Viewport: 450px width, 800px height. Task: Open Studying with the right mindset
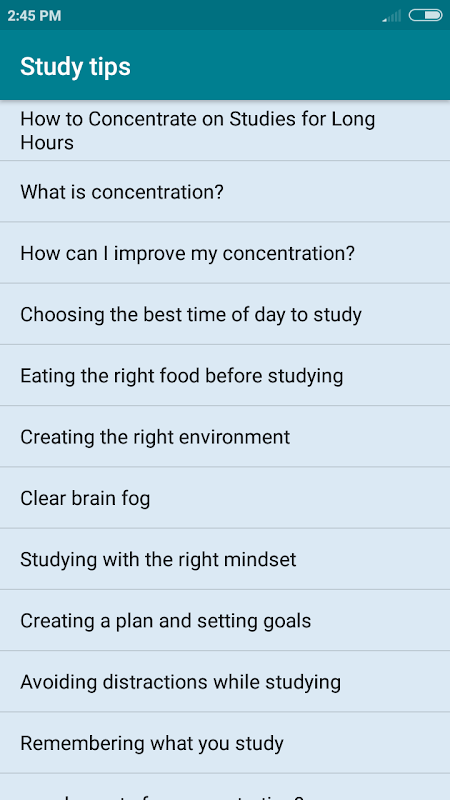tap(225, 559)
